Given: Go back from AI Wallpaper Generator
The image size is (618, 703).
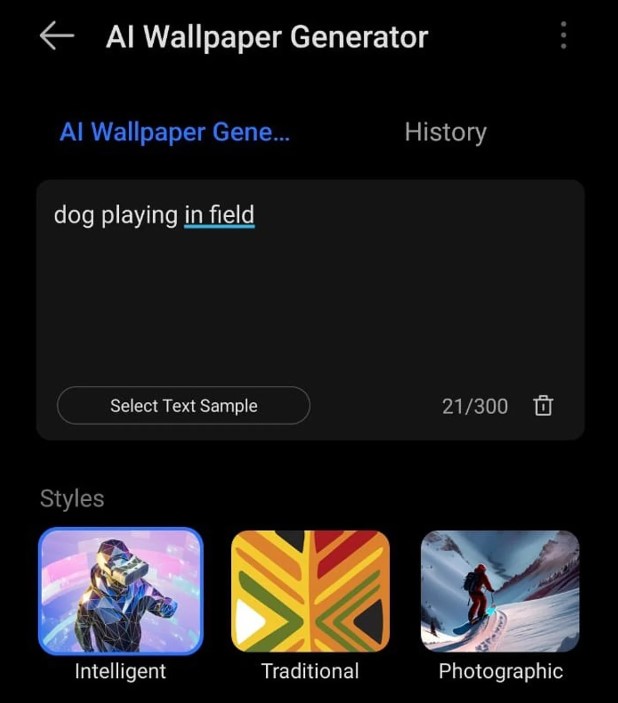Looking at the screenshot, I should 56,37.
